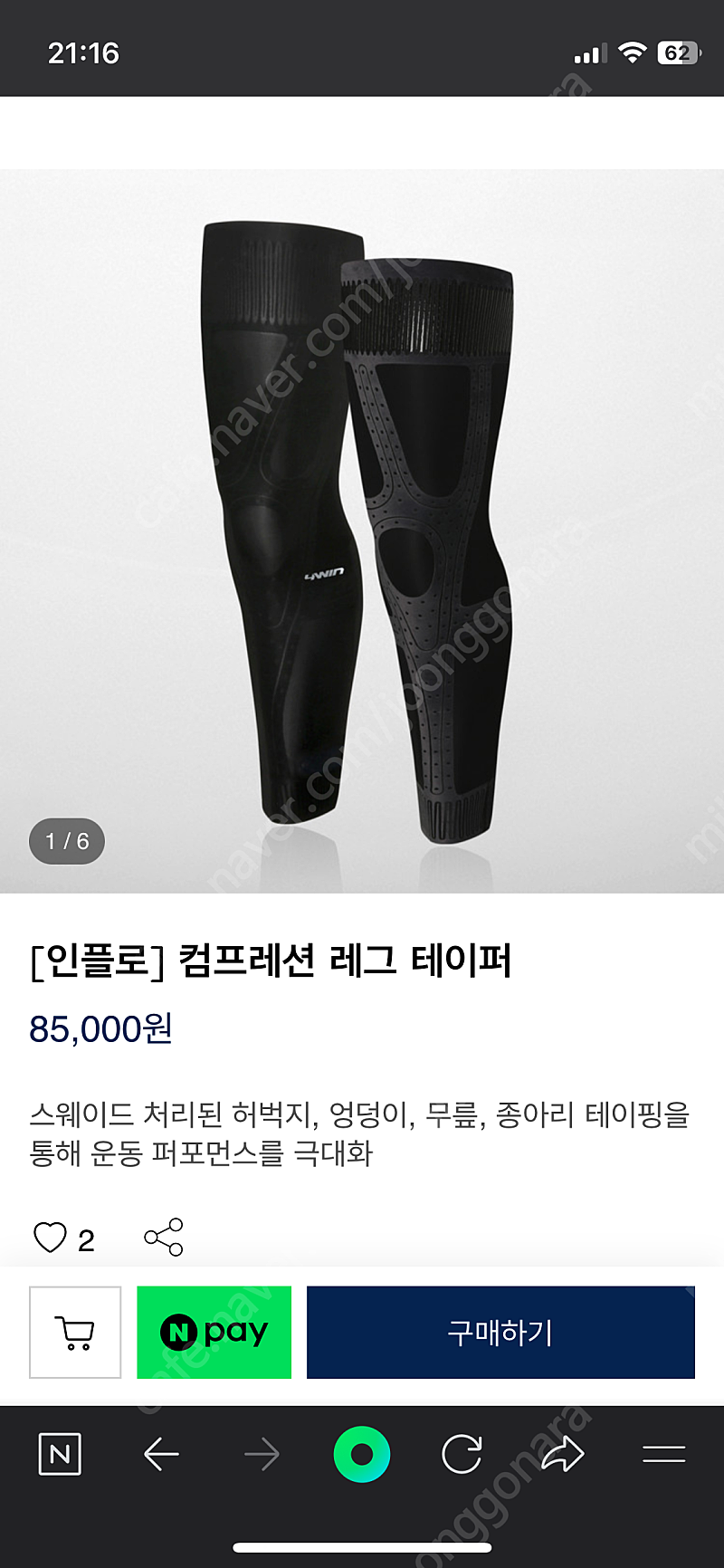Viewport: 724px width, 1568px height.
Task: Tap 구매하기 to purchase
Action: point(500,1333)
